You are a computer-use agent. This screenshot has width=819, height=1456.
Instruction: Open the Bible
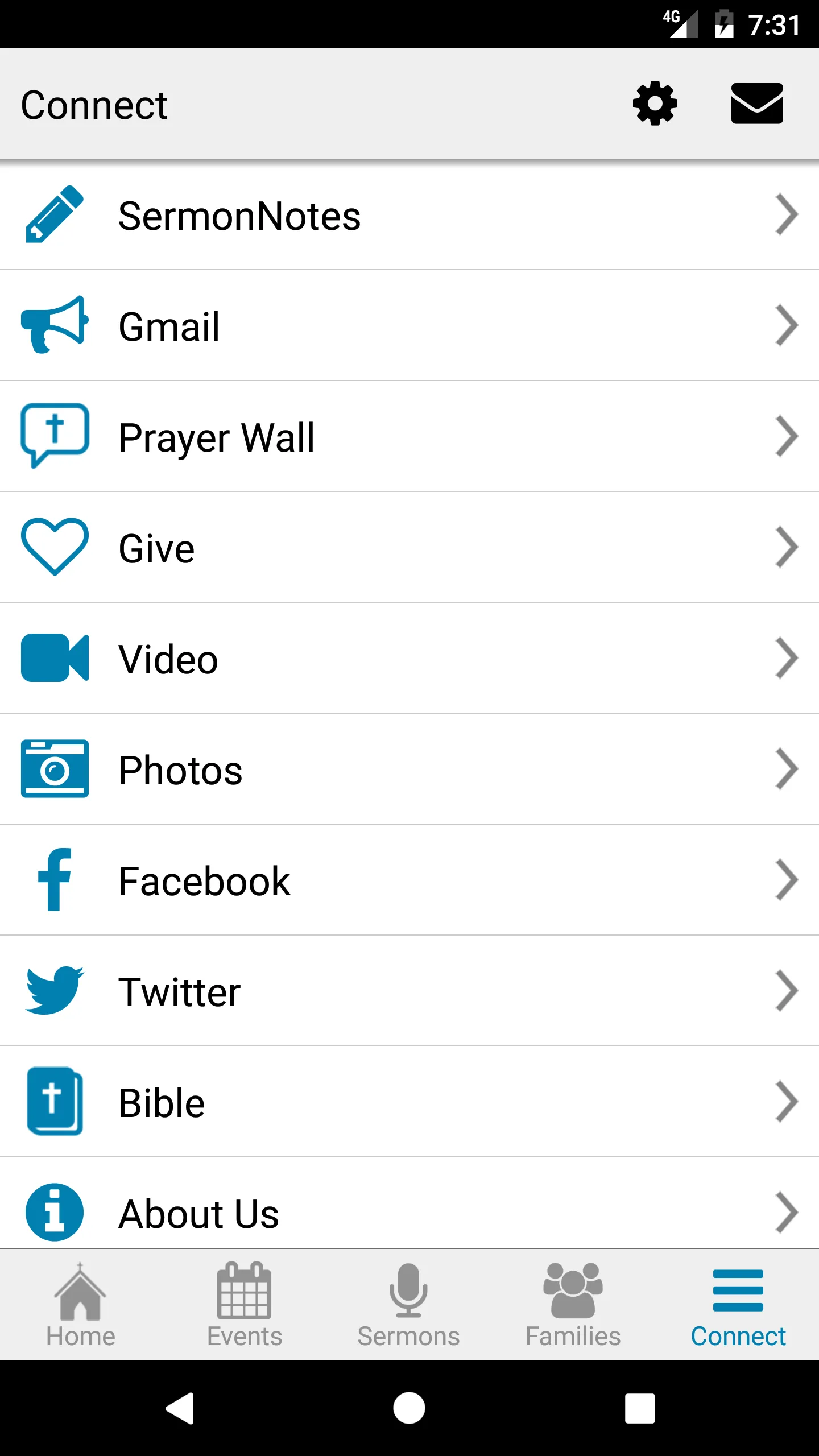[409, 1102]
